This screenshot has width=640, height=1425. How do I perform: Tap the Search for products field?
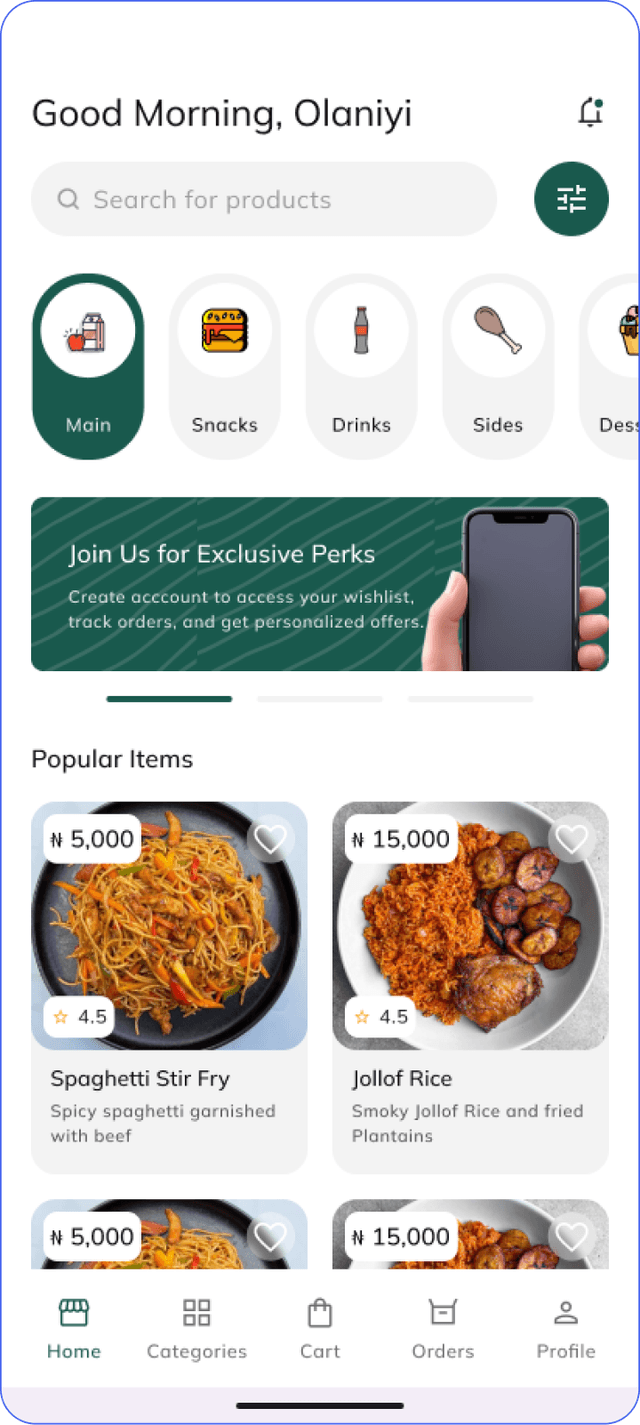point(264,199)
